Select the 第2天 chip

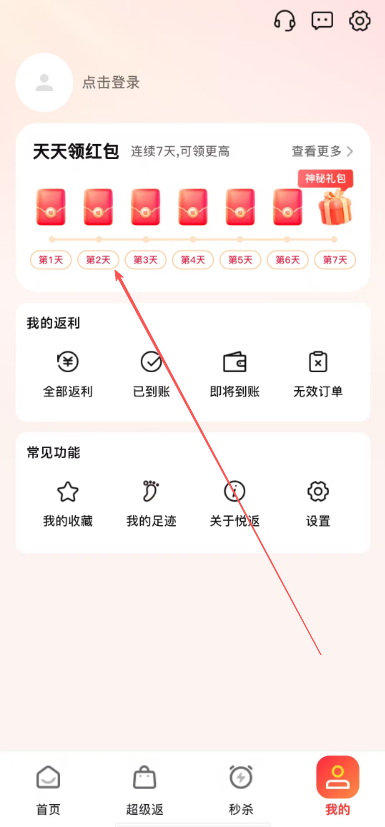[98, 260]
